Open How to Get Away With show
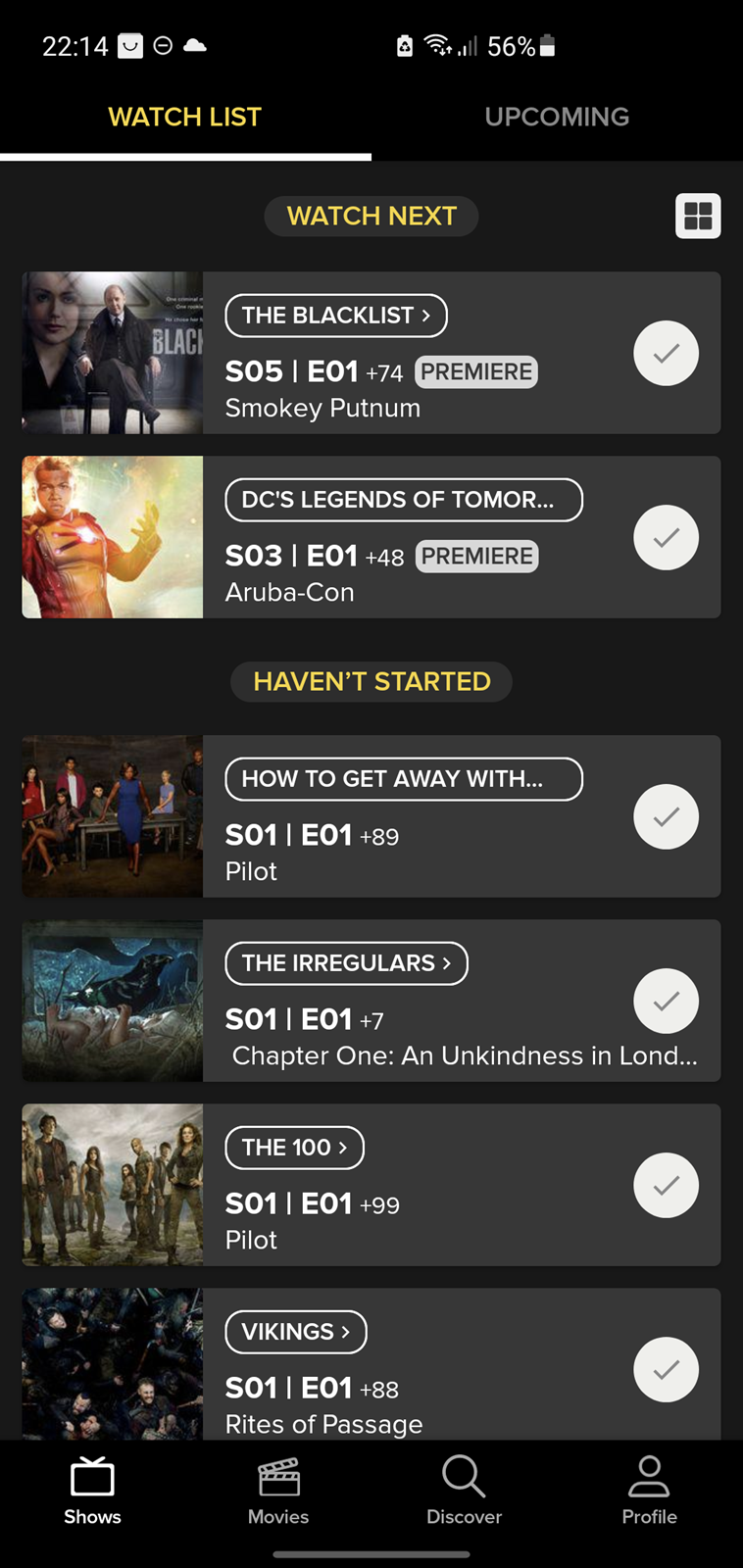 (404, 779)
